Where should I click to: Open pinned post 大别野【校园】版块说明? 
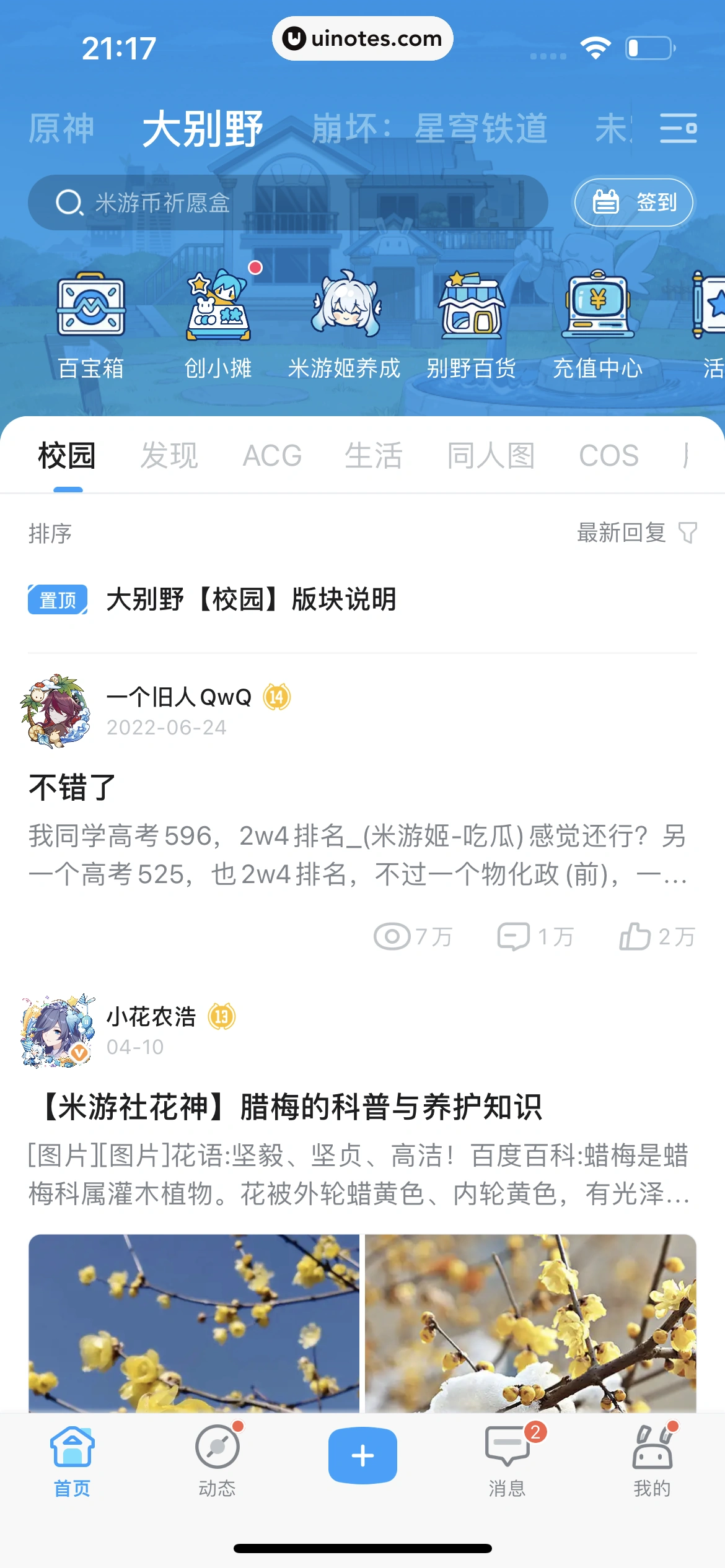click(x=252, y=599)
